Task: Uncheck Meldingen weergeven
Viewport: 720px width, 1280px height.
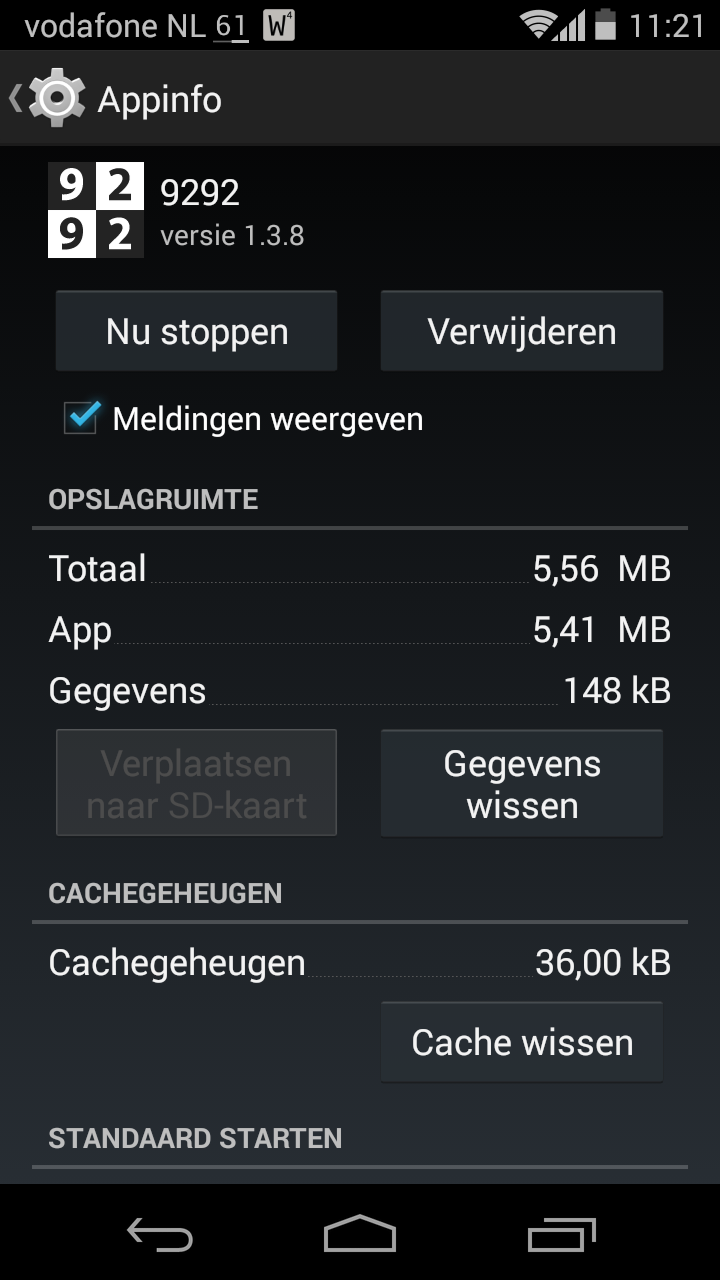Action: (x=82, y=418)
